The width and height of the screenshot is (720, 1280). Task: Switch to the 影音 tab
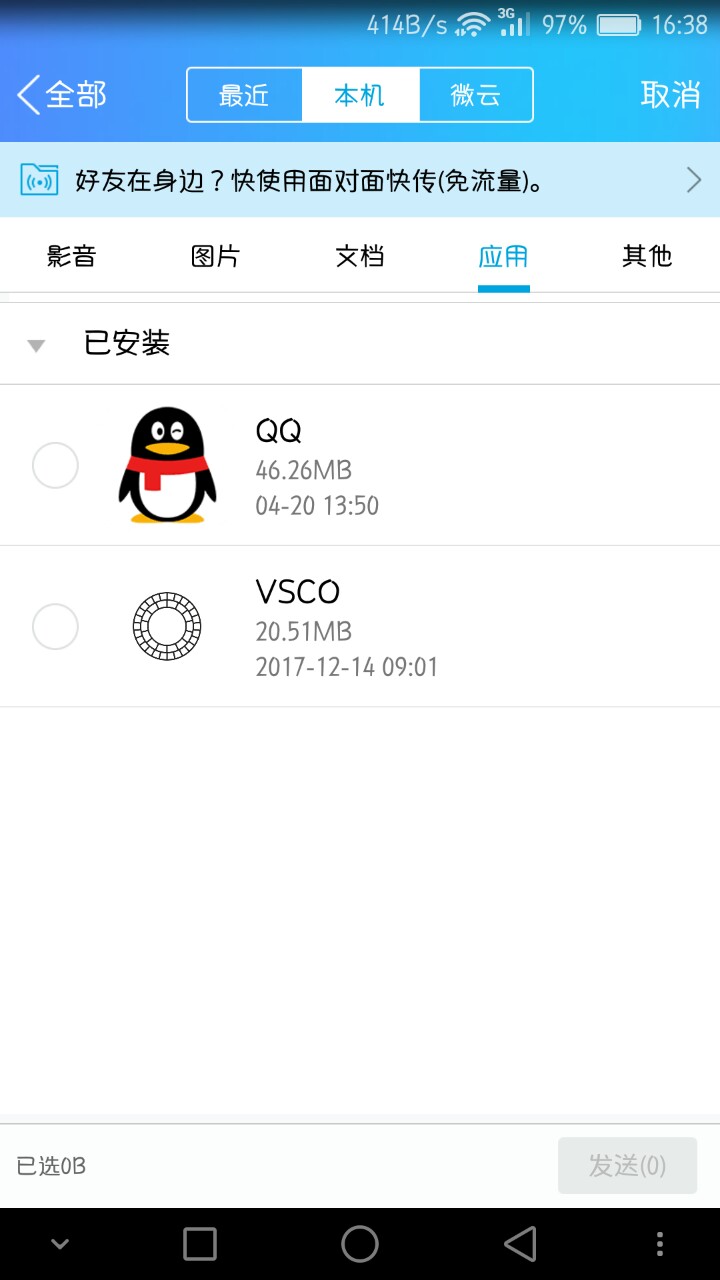[x=71, y=257]
